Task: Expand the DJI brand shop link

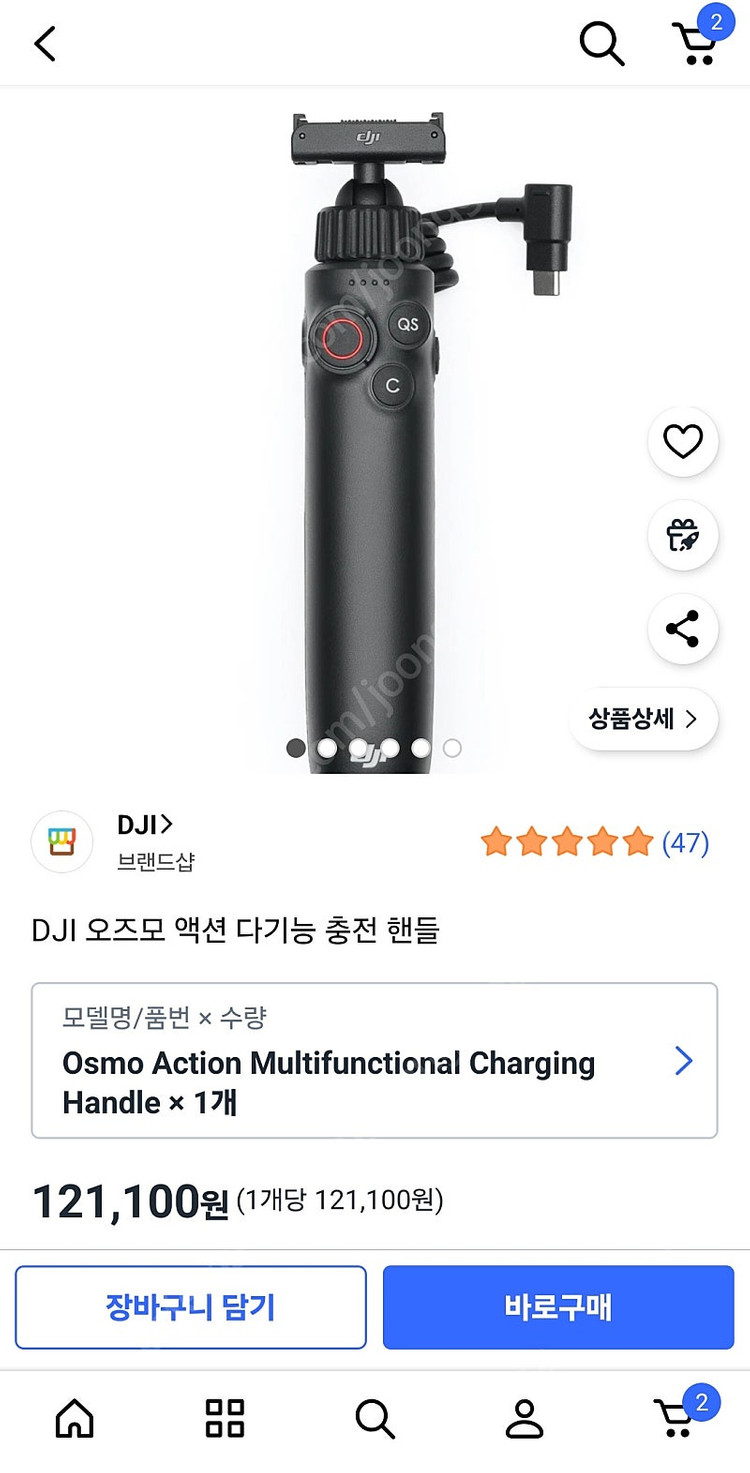Action: coord(143,825)
